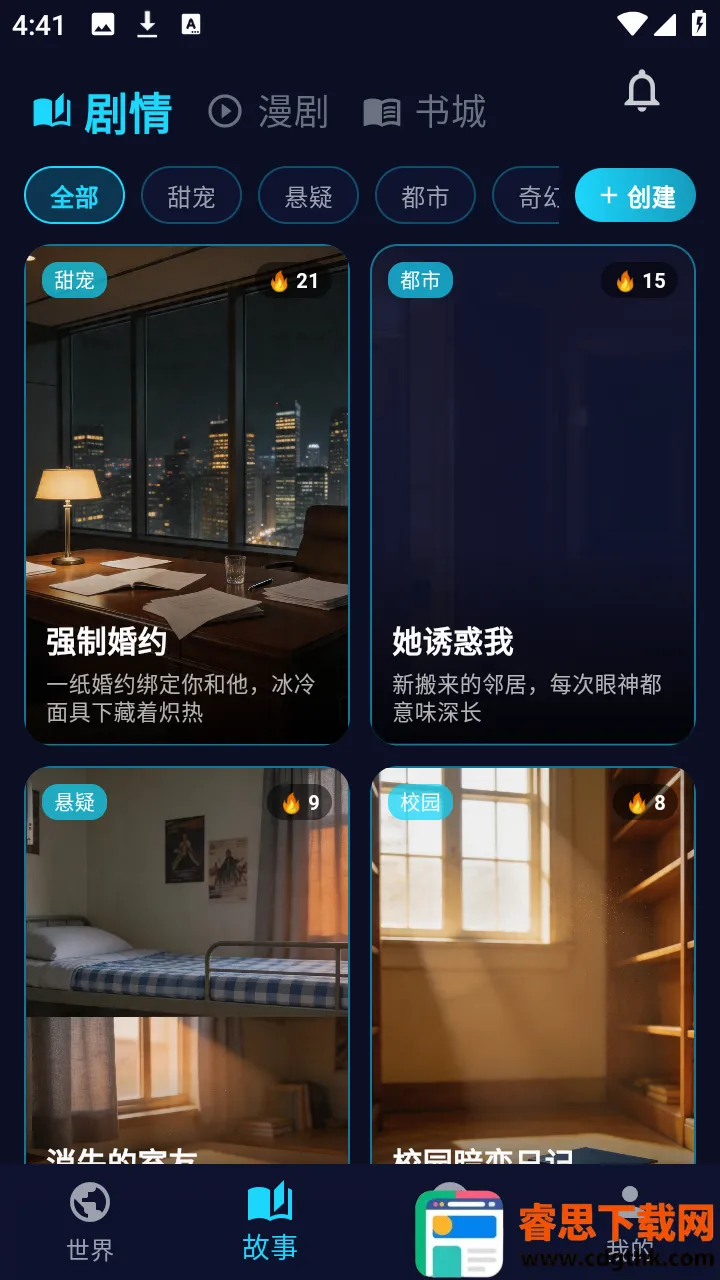Image resolution: width=720 pixels, height=1280 pixels.
Task: Open the story 她诱惑我
Action: tap(533, 495)
